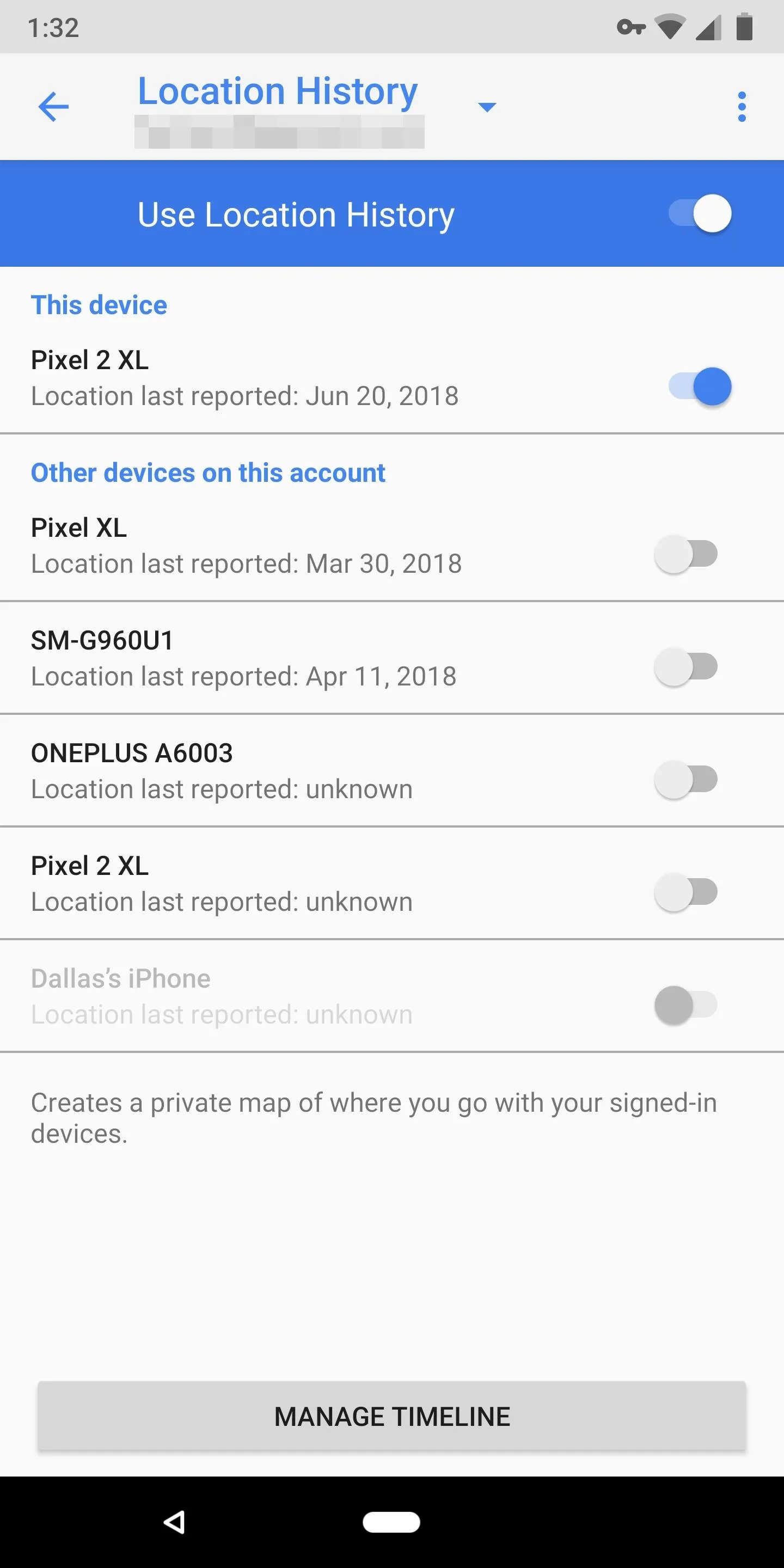
Task: Turn on the other Pixel 2 XL switch
Action: coord(686,892)
